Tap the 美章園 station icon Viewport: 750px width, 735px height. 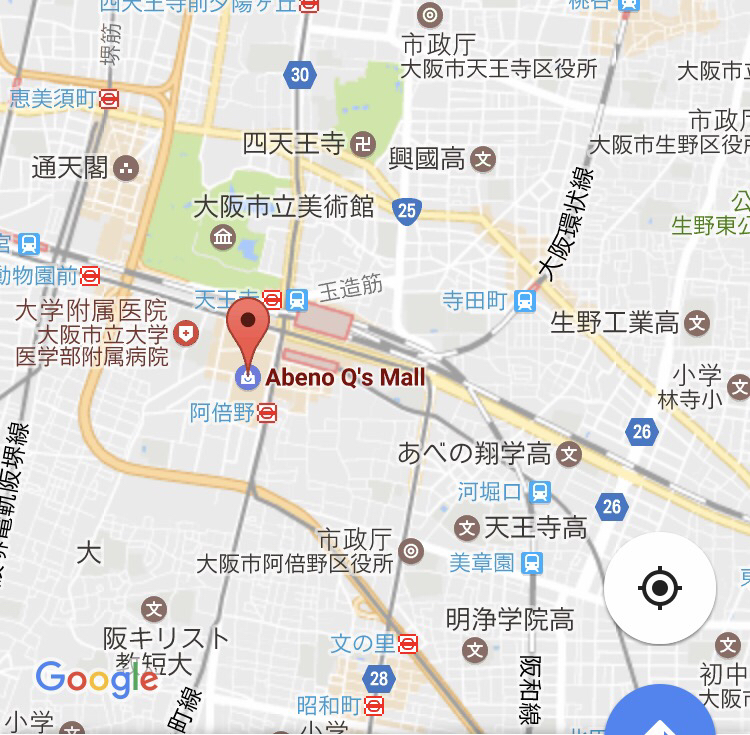point(533,562)
